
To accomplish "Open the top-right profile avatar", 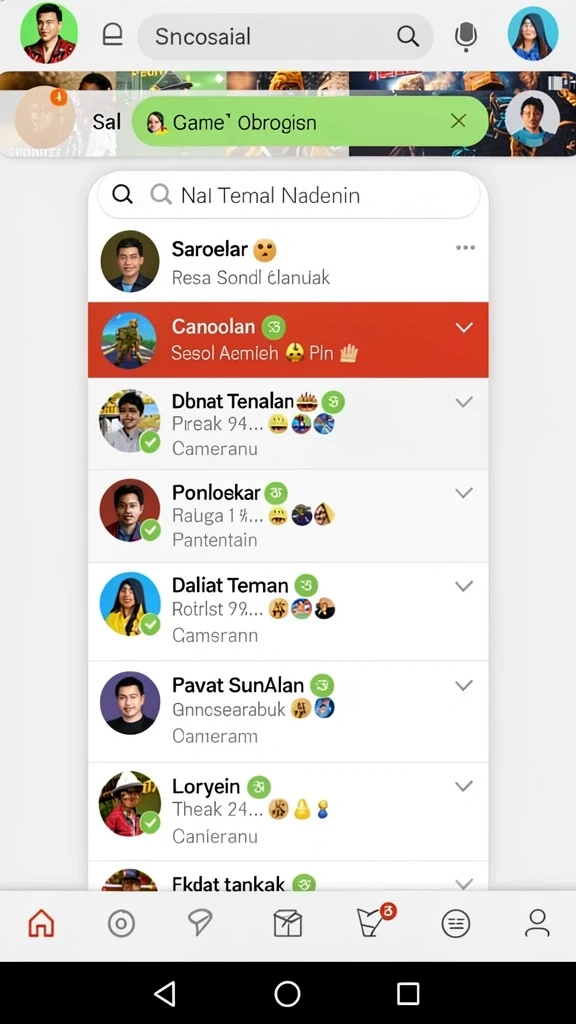I will click(x=533, y=34).
